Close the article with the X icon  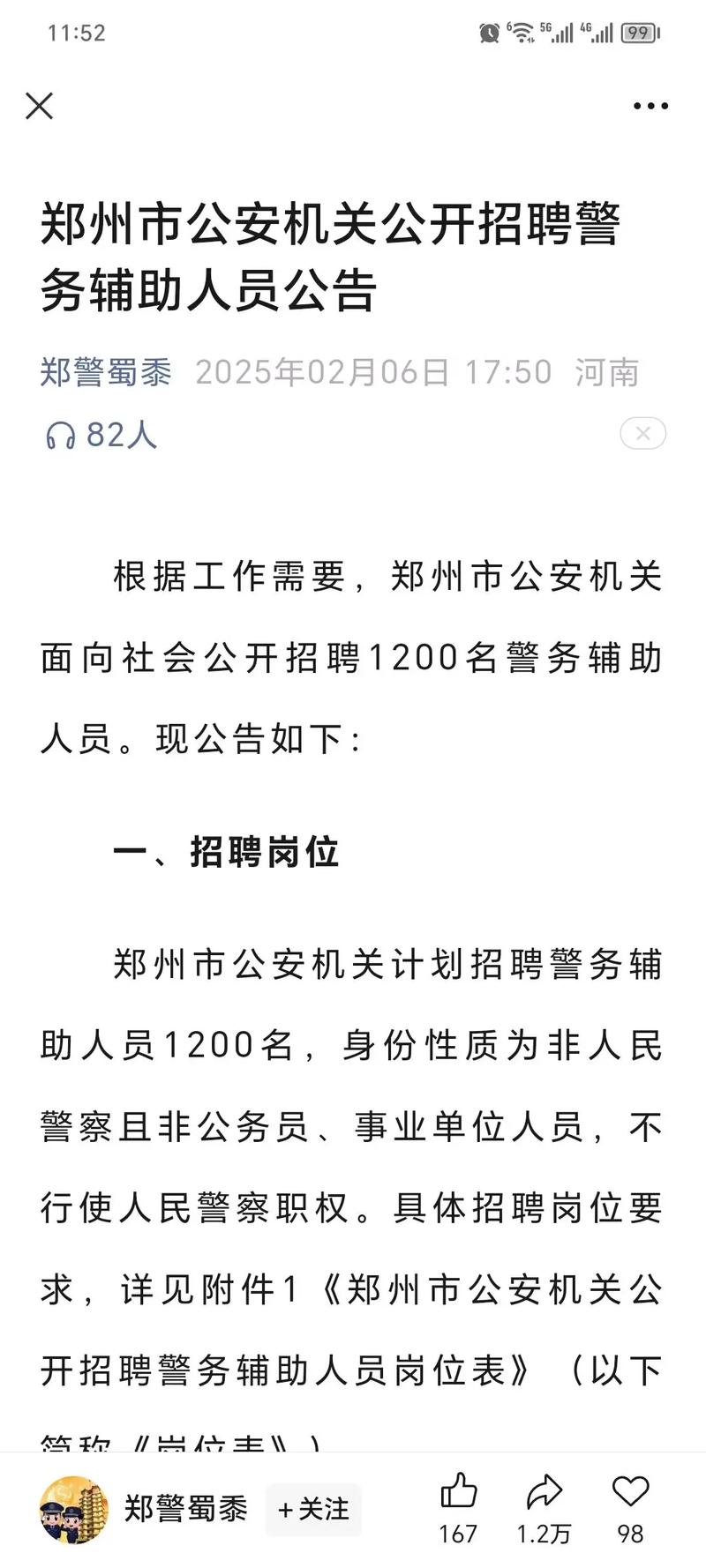(39, 106)
